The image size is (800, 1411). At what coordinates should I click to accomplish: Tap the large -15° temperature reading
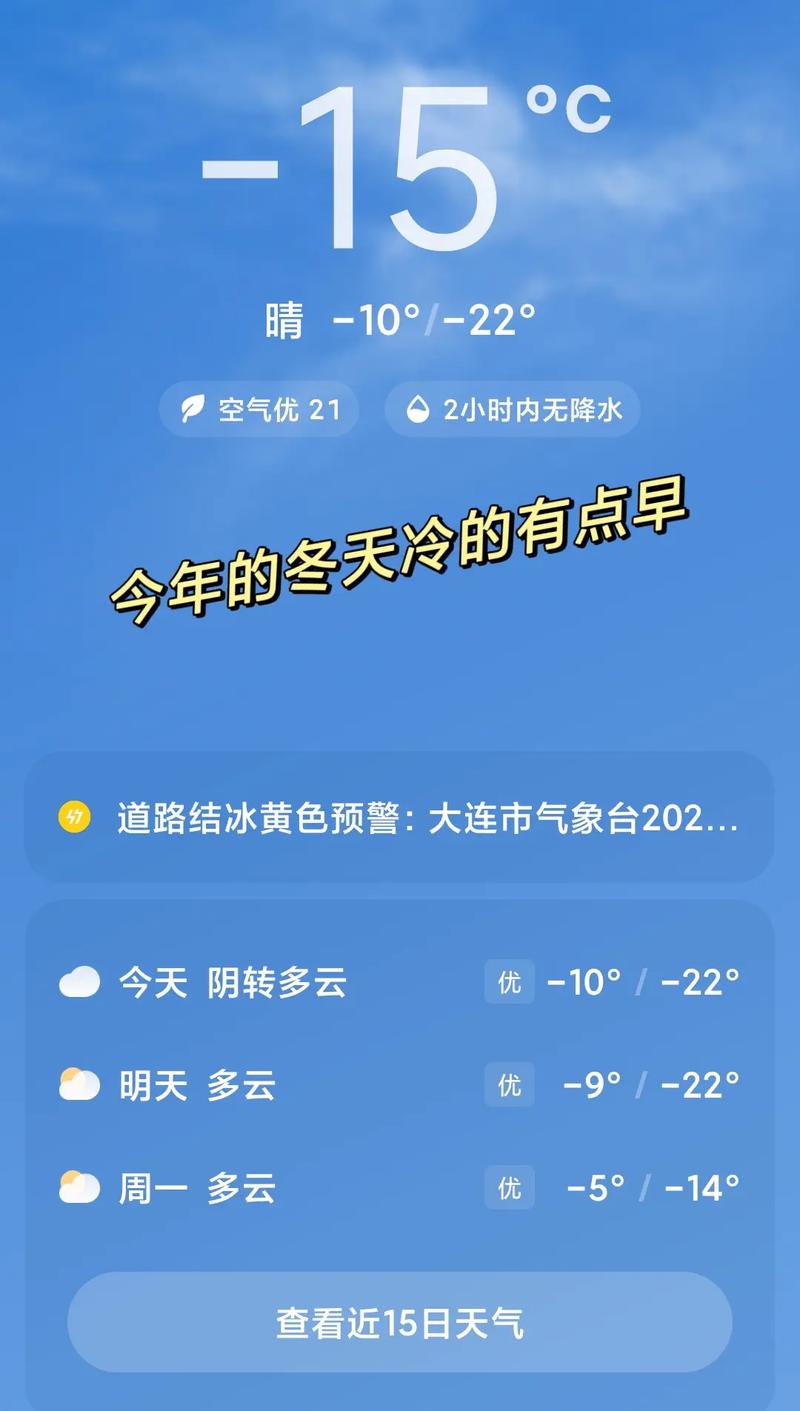pyautogui.click(x=372, y=168)
